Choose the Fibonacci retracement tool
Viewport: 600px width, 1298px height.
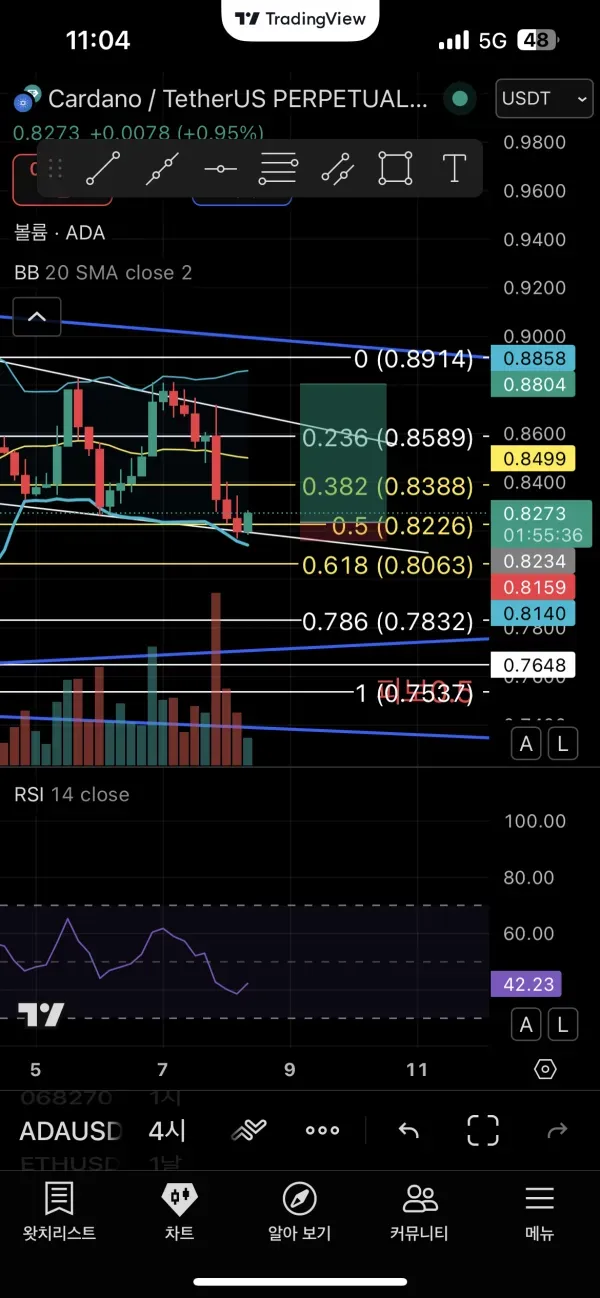click(278, 168)
